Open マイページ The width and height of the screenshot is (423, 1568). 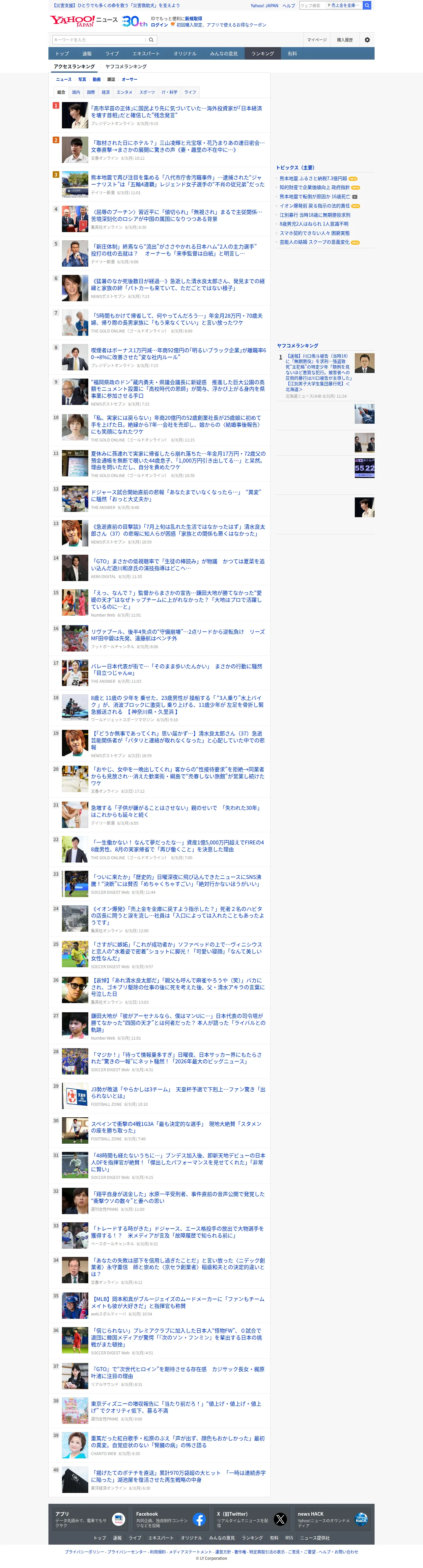316,40
